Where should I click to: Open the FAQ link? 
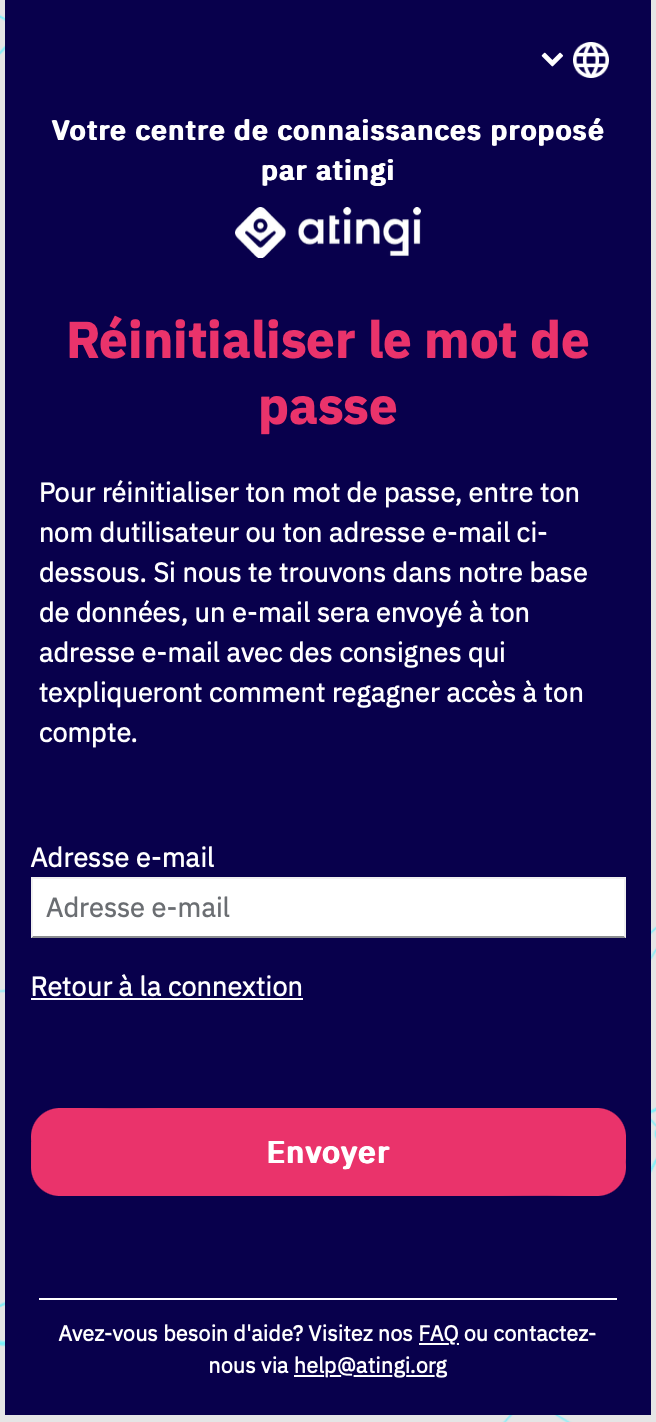click(x=438, y=1334)
